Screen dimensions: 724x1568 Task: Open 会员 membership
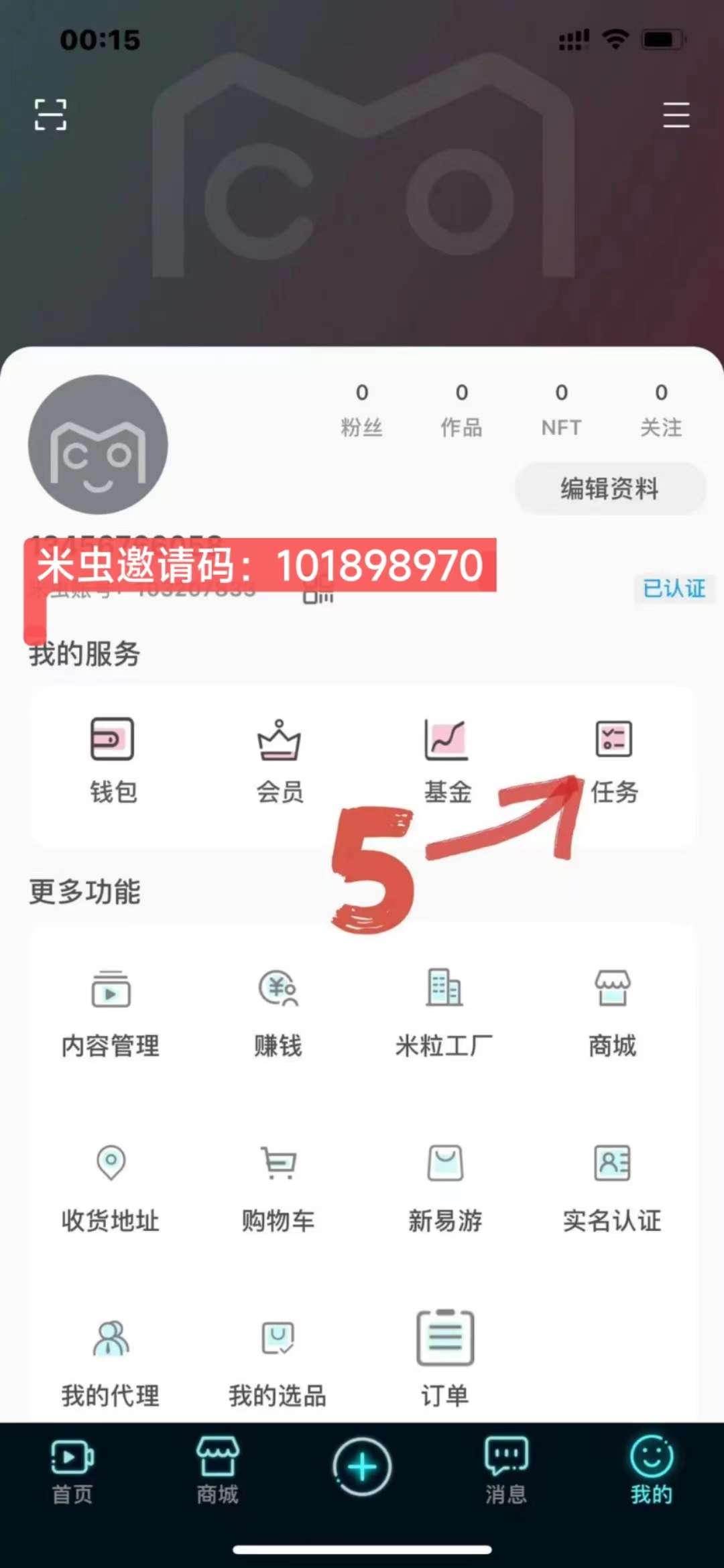(x=280, y=761)
